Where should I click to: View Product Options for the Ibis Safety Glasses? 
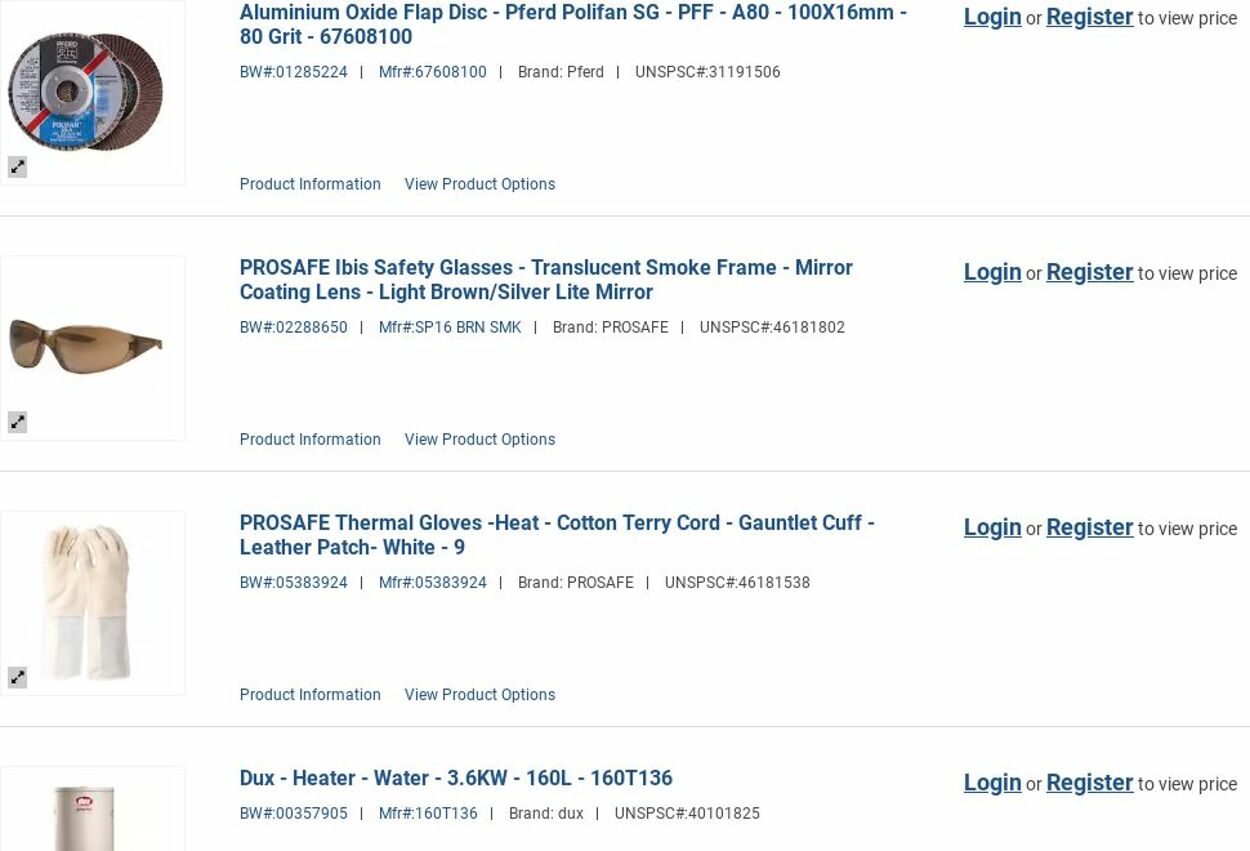tap(479, 439)
